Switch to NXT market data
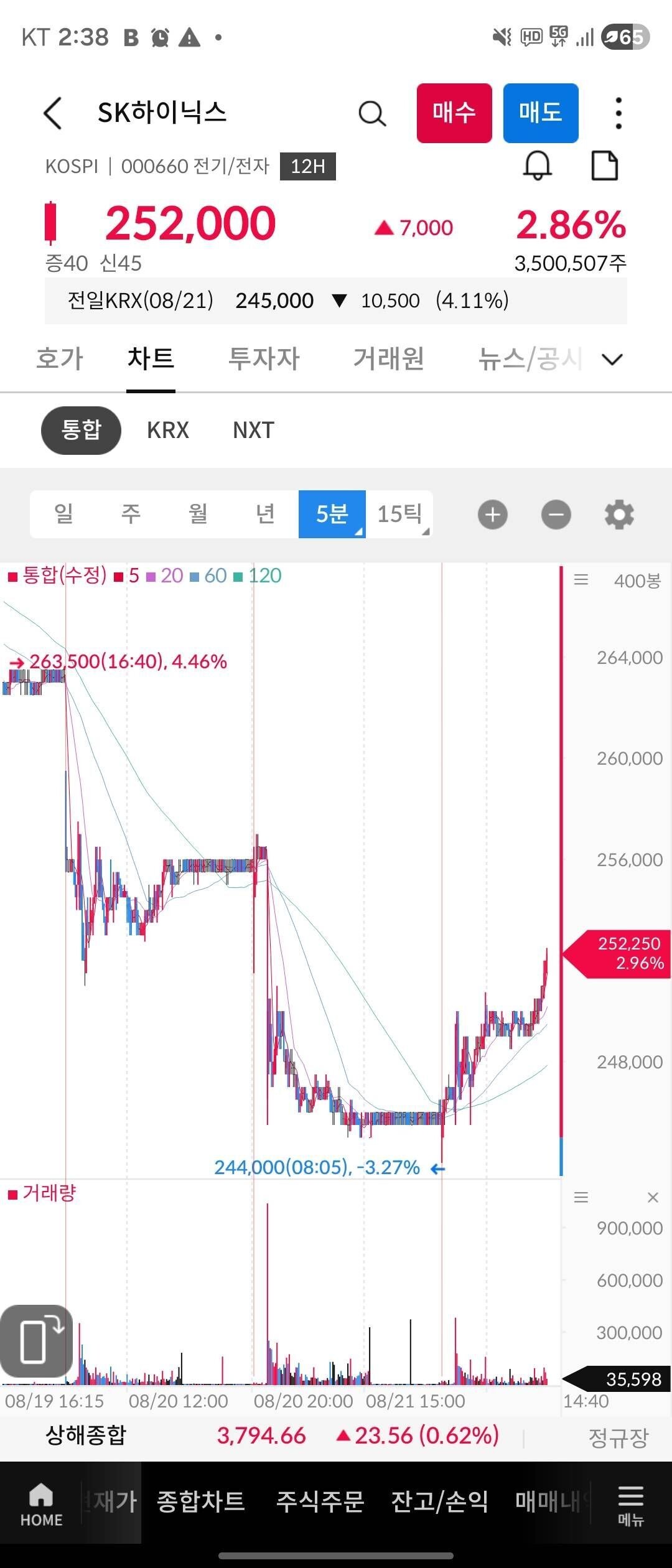The image size is (672, 1568). (253, 430)
